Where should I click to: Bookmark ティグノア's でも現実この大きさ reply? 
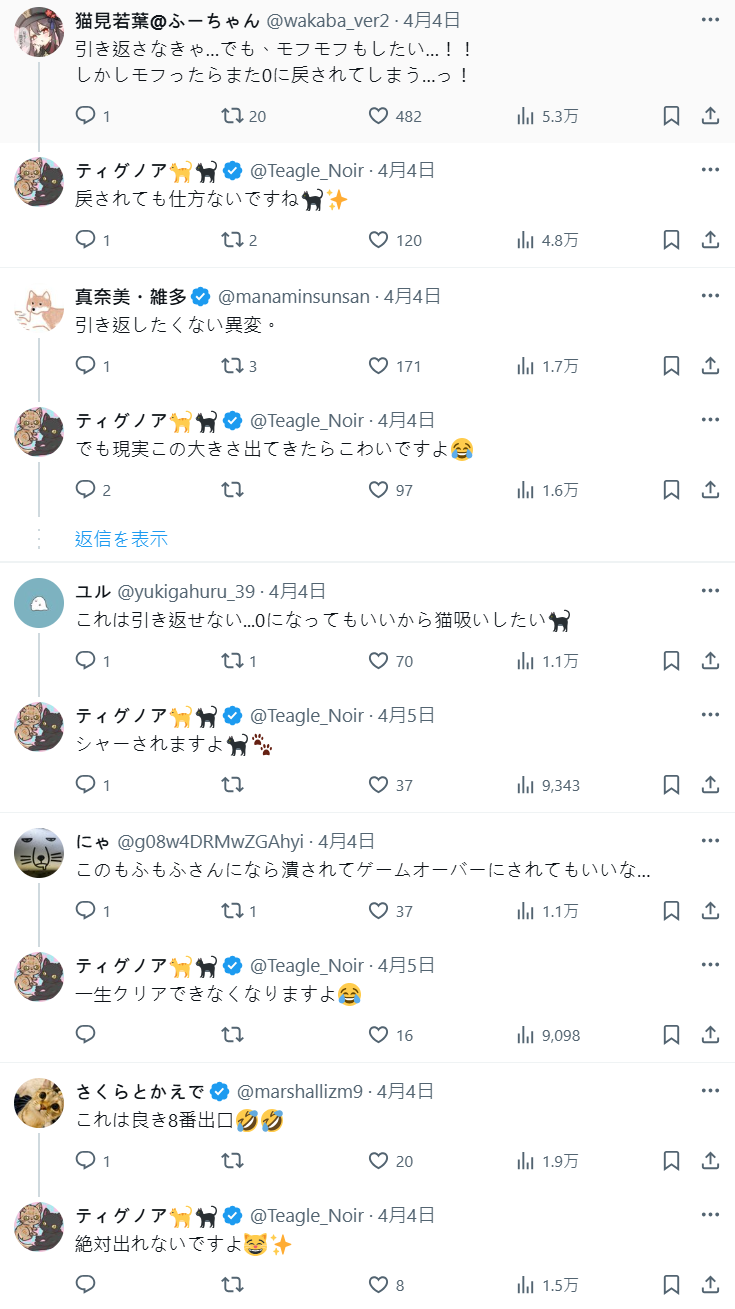pyautogui.click(x=671, y=490)
